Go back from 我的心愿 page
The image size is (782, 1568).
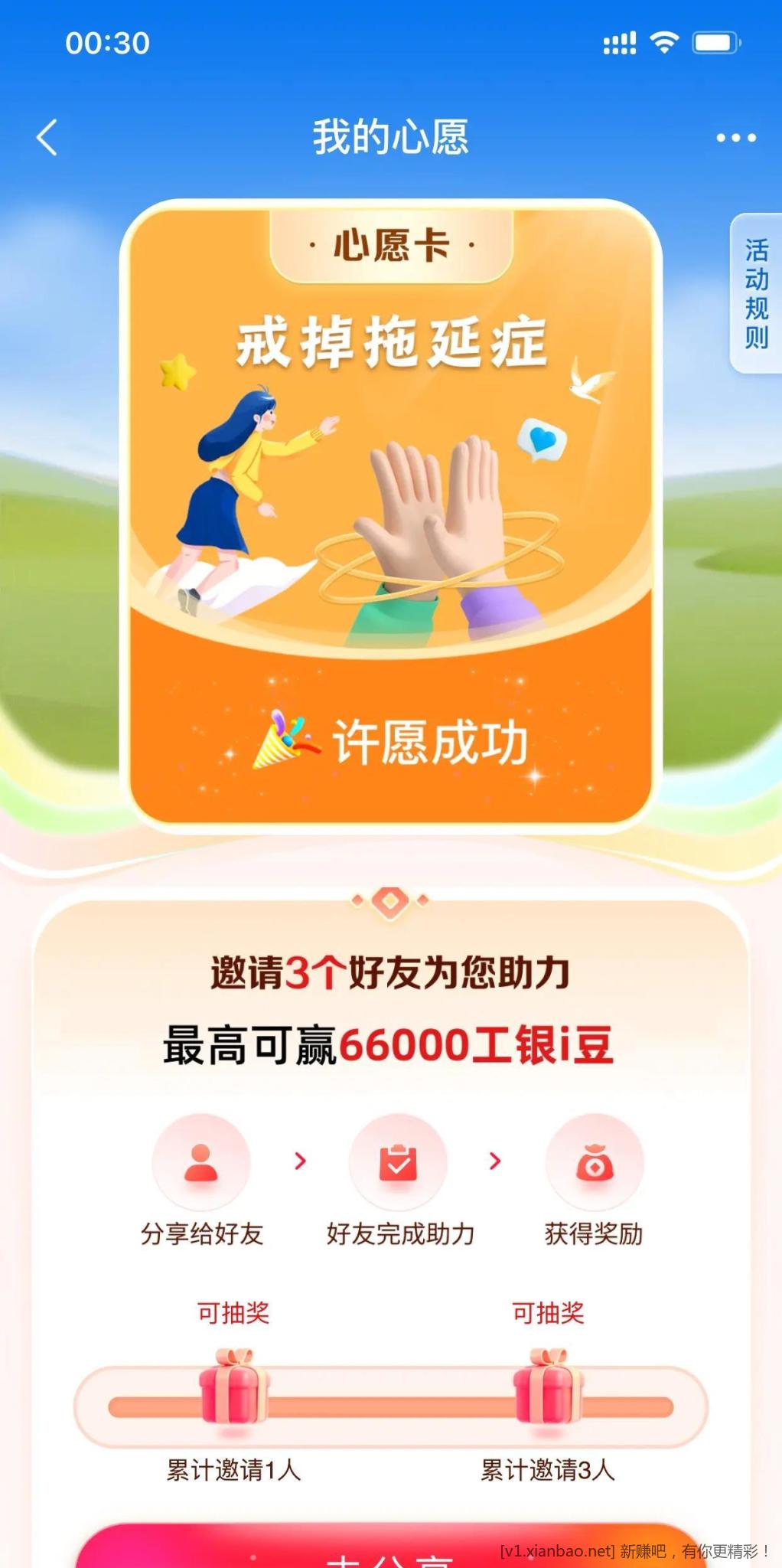click(47, 138)
